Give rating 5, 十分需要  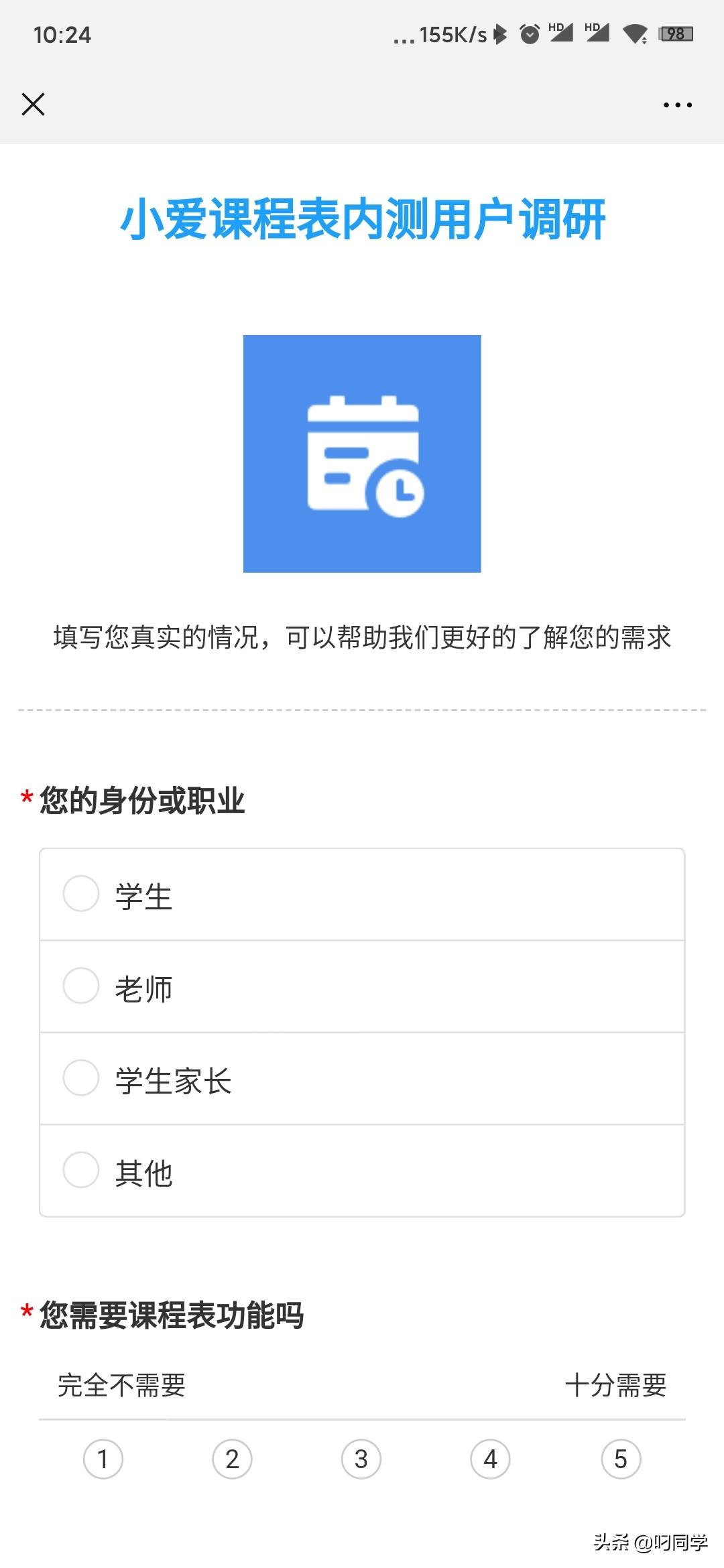pyautogui.click(x=621, y=1459)
